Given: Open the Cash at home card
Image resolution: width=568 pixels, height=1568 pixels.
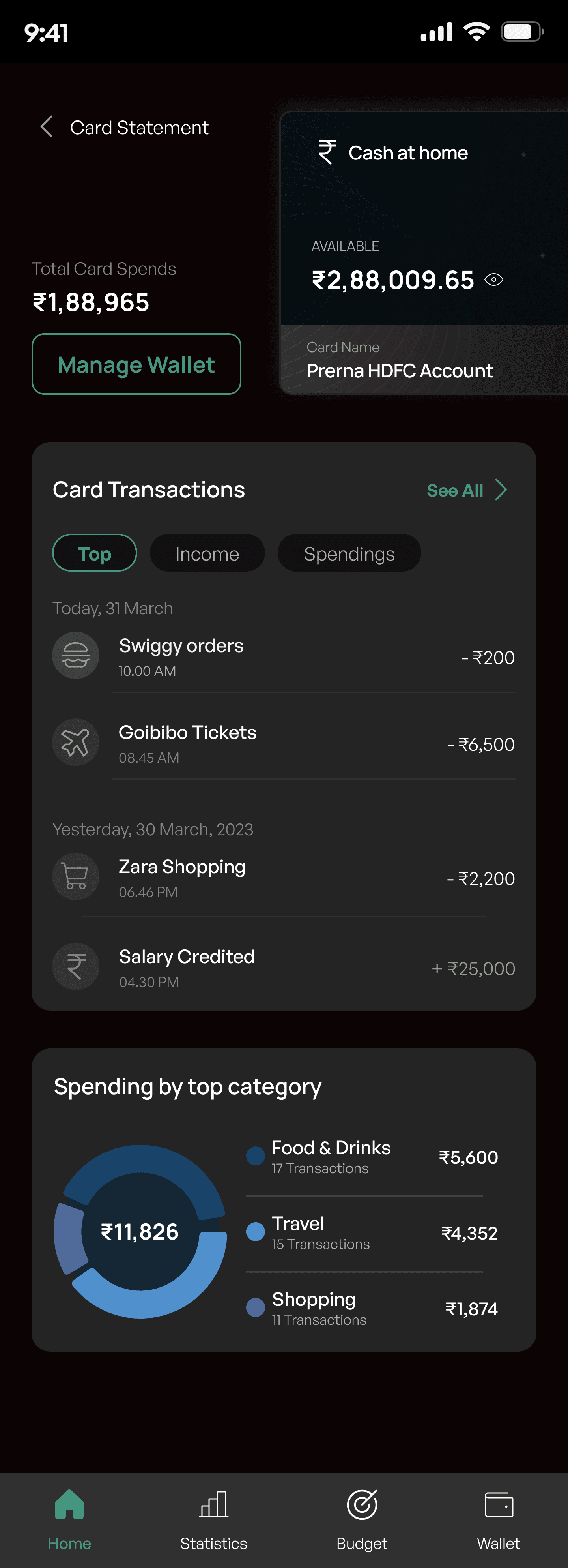Looking at the screenshot, I should 424,253.
